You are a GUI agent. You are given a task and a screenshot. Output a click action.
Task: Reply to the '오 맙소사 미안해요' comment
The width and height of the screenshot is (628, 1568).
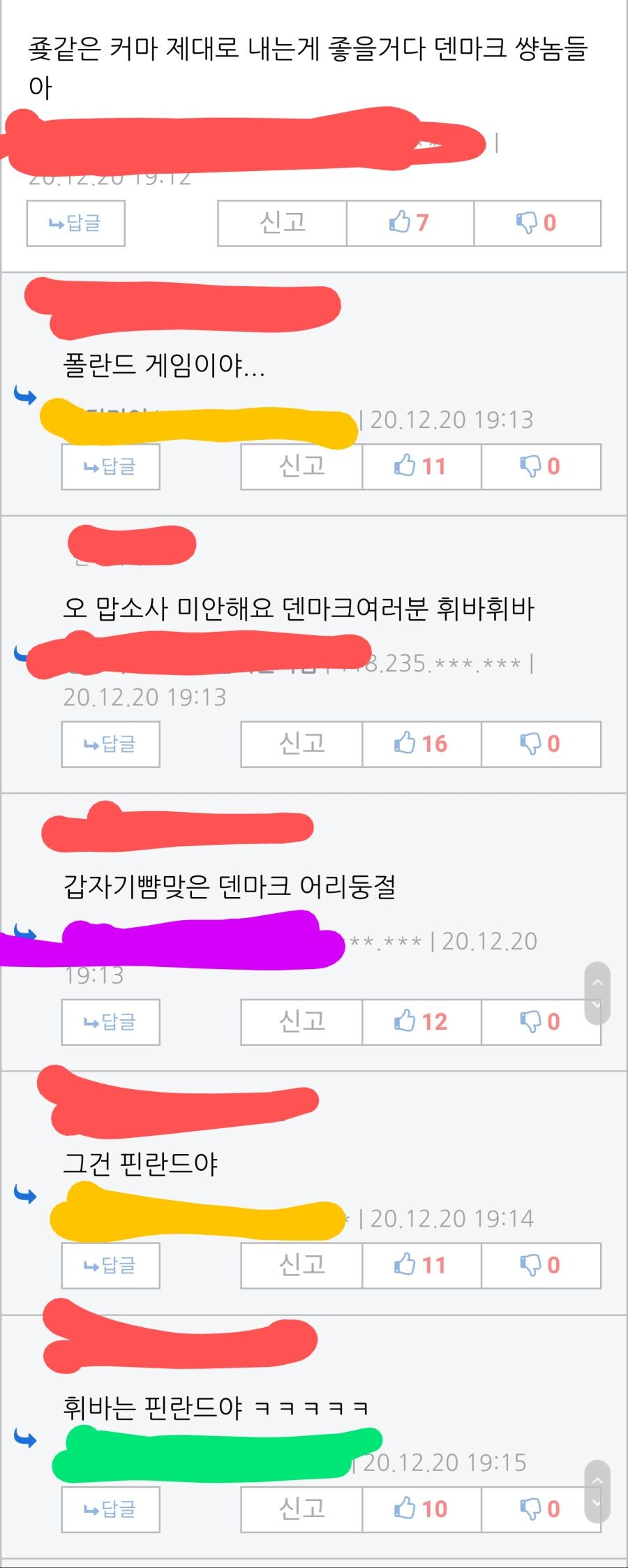pyautogui.click(x=110, y=744)
